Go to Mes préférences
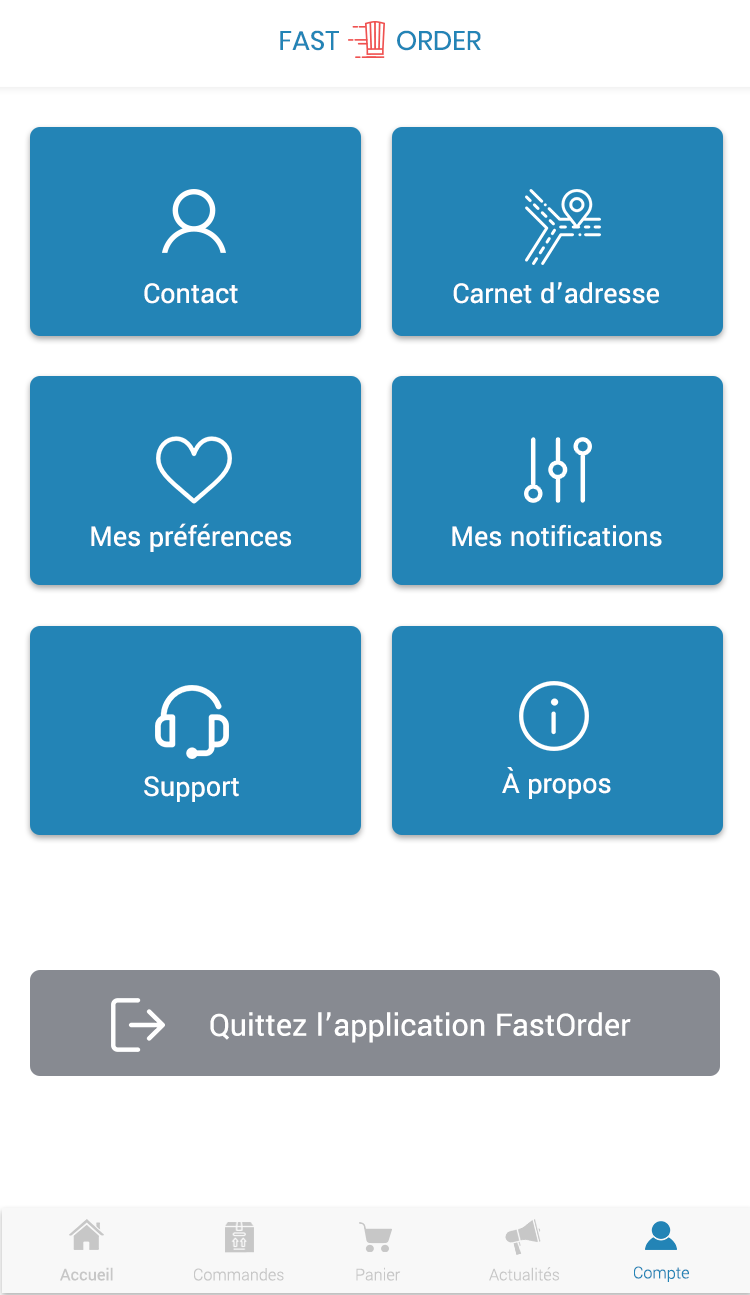 [195, 481]
